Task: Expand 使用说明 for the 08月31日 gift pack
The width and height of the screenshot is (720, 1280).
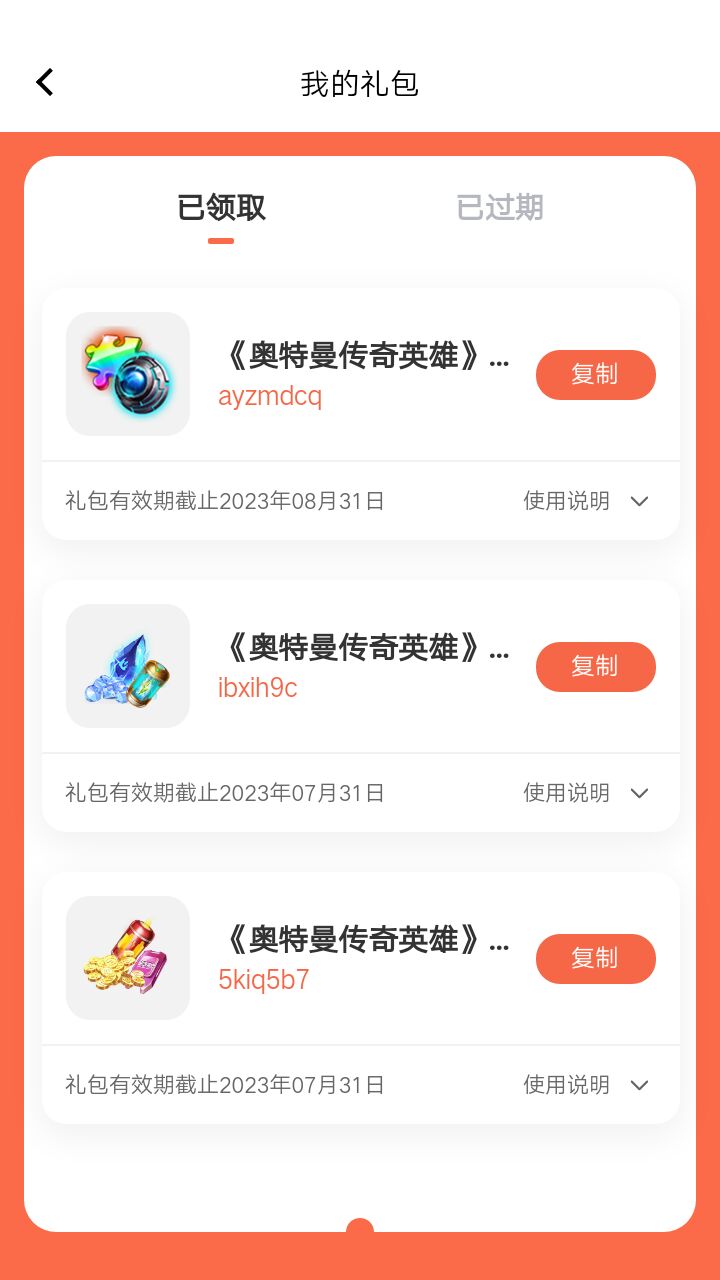Action: click(x=586, y=501)
